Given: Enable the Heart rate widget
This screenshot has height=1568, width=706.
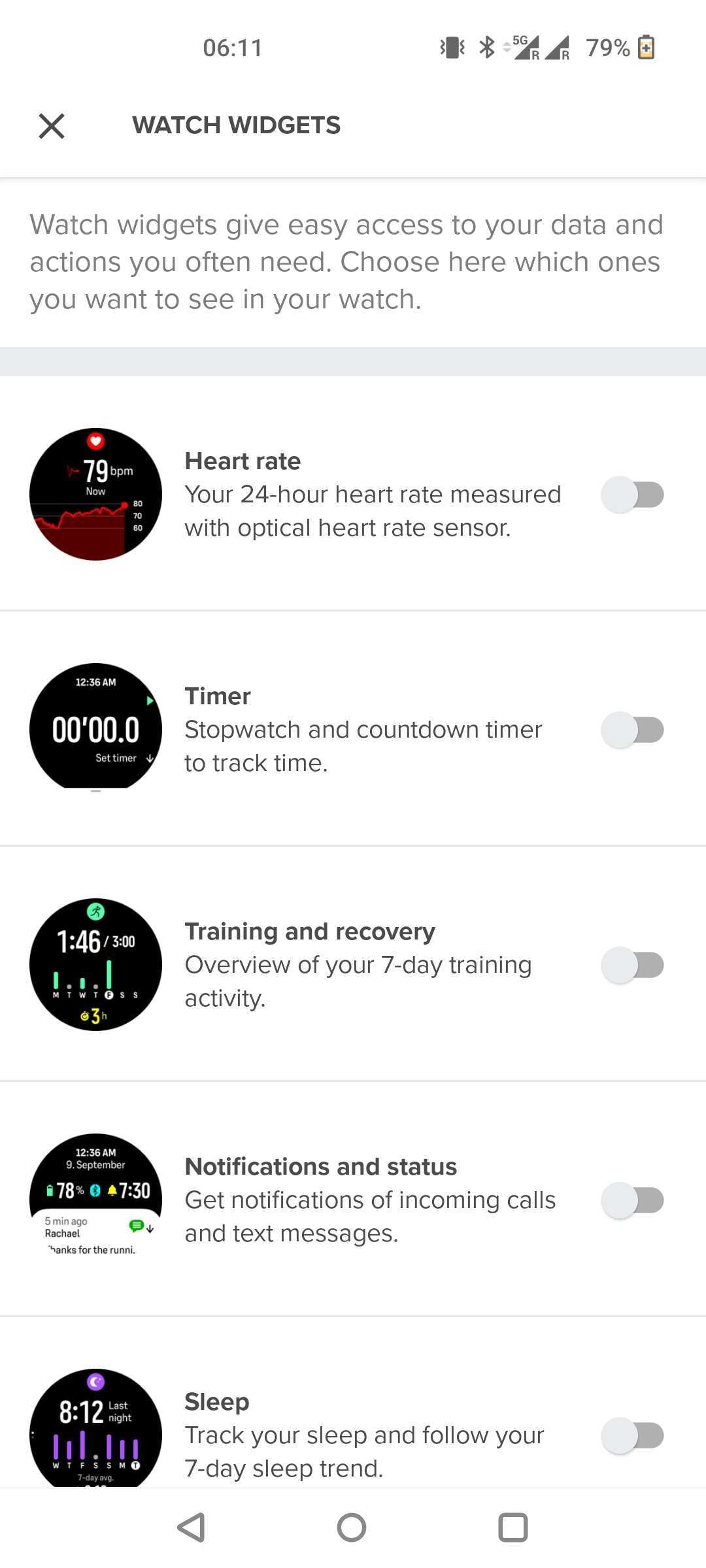Looking at the screenshot, I should click(x=632, y=495).
